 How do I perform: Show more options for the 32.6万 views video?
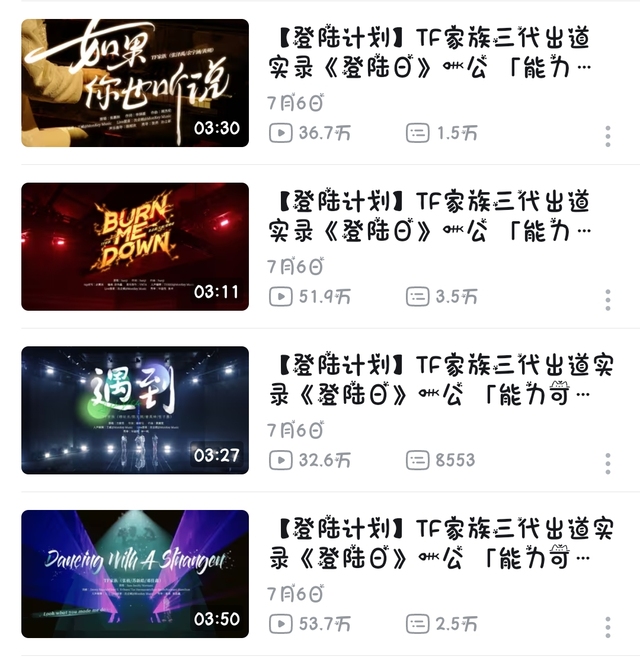pos(607,464)
